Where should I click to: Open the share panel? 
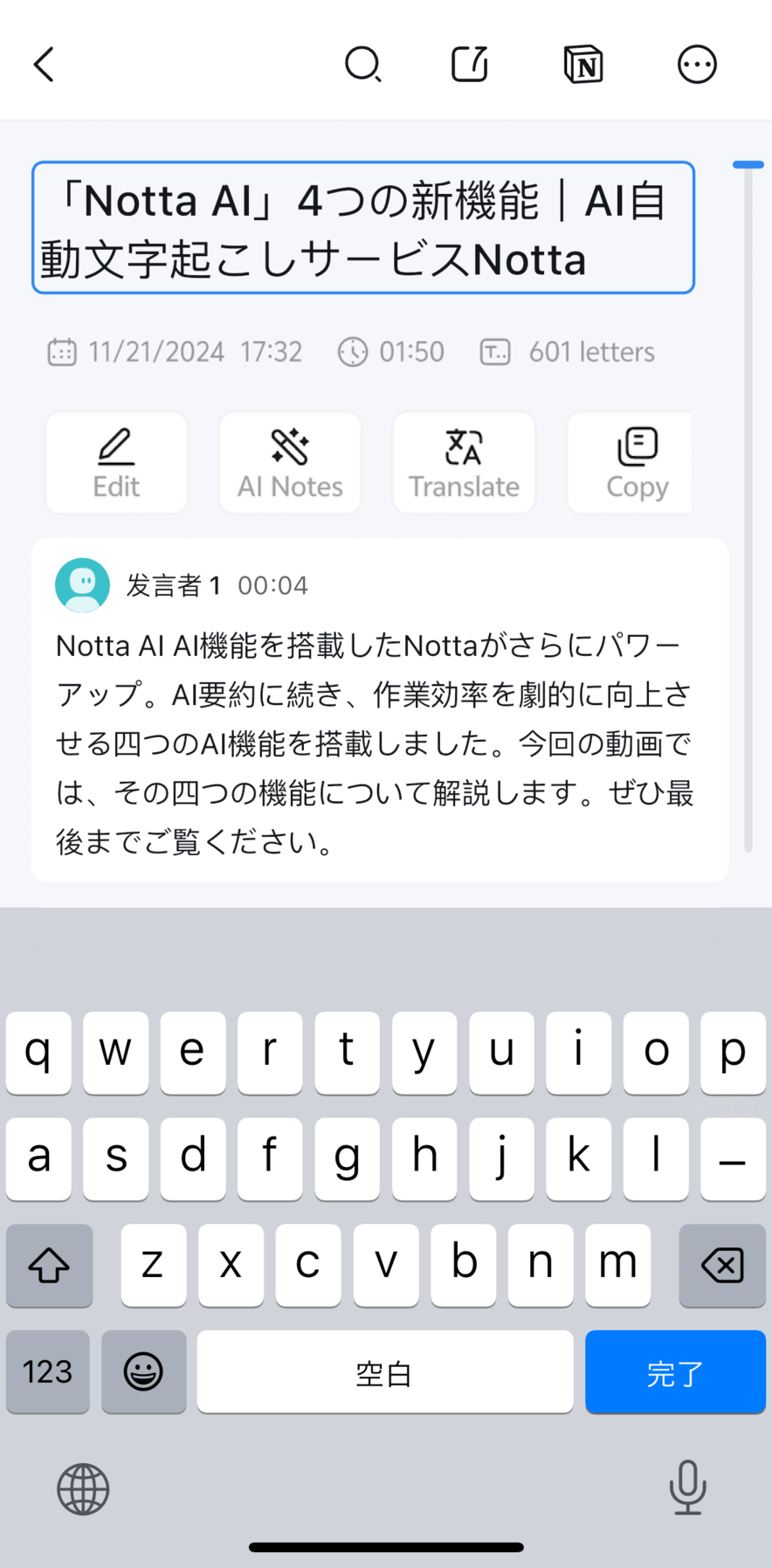468,64
